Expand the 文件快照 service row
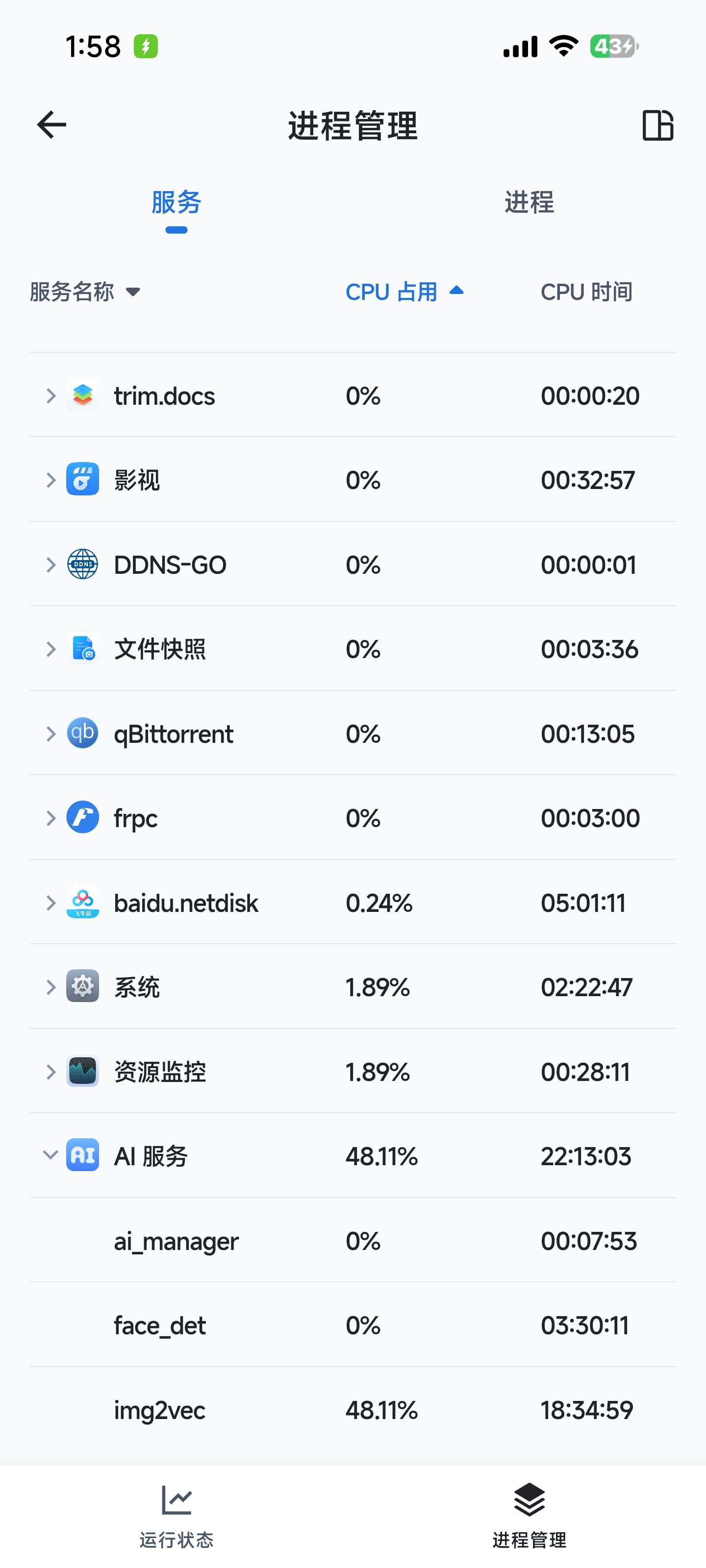The width and height of the screenshot is (706, 1568). pyautogui.click(x=51, y=649)
